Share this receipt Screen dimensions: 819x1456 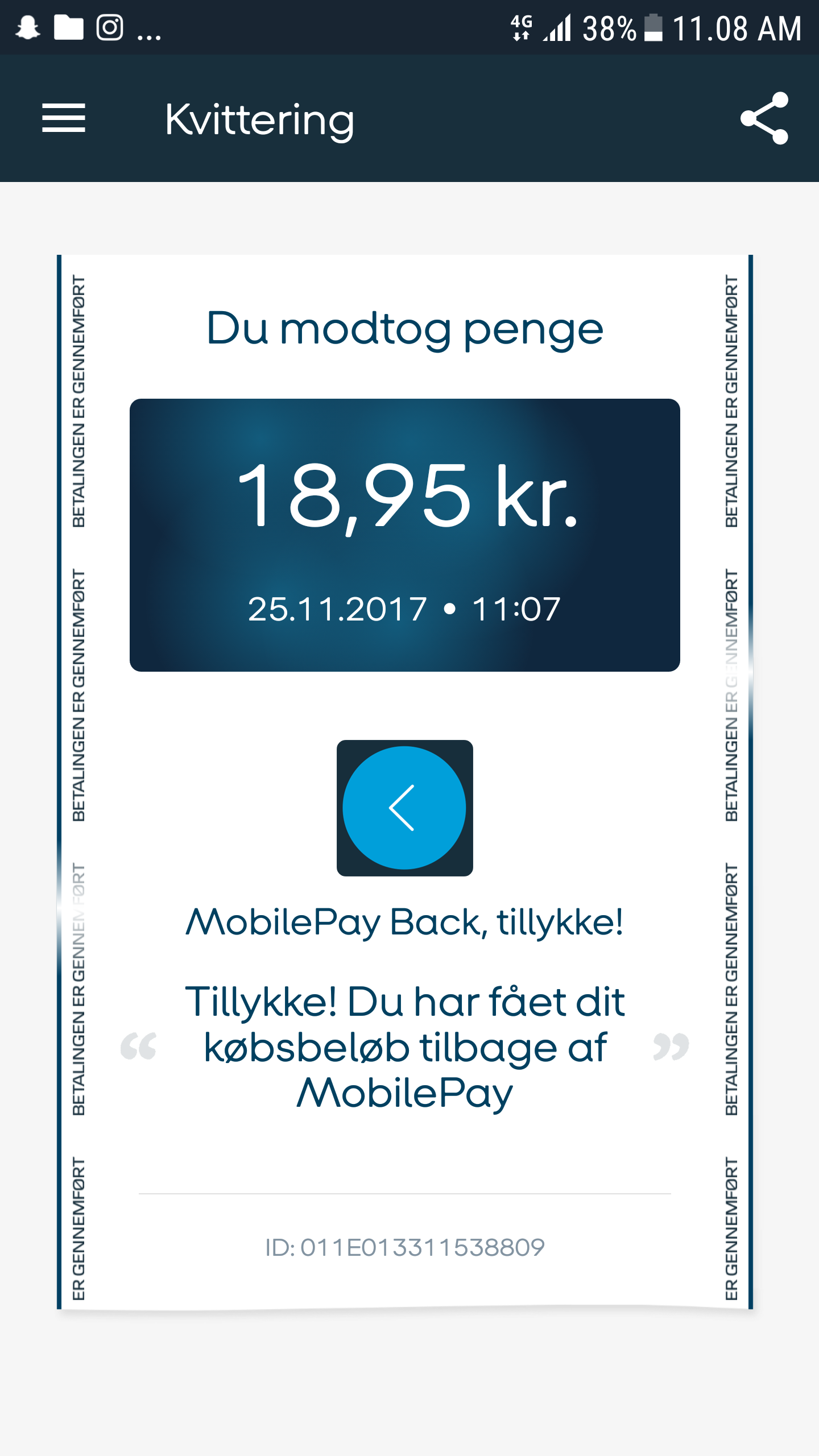[764, 118]
